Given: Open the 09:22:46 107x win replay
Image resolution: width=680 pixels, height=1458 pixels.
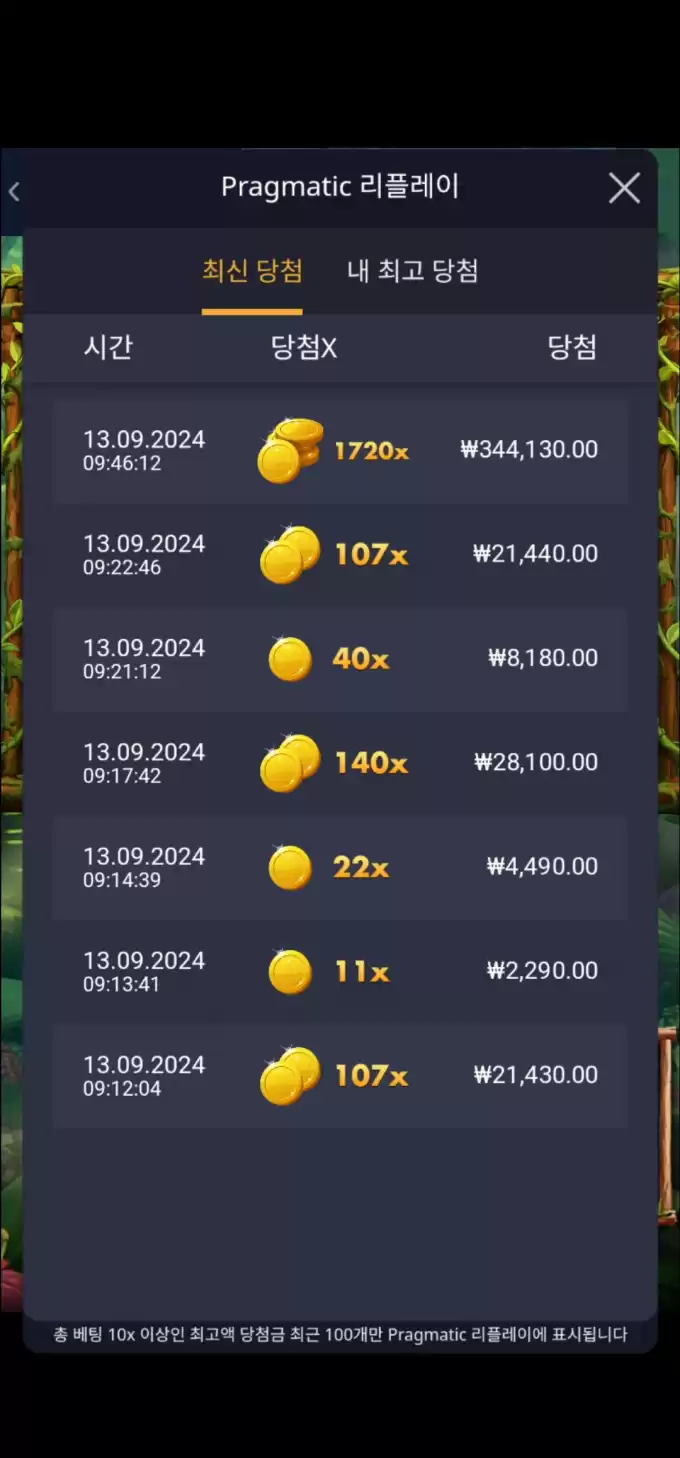Looking at the screenshot, I should click(x=340, y=555).
